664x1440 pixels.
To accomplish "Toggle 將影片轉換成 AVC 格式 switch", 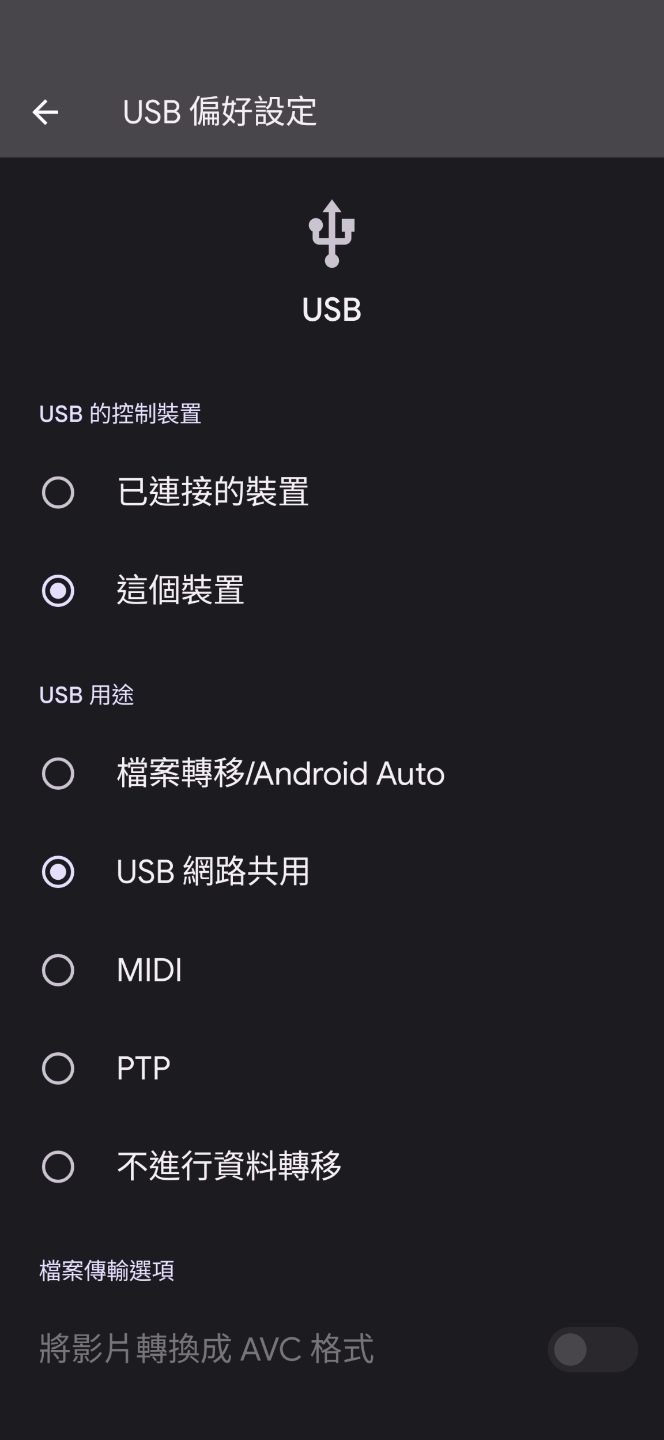I will [x=592, y=1350].
